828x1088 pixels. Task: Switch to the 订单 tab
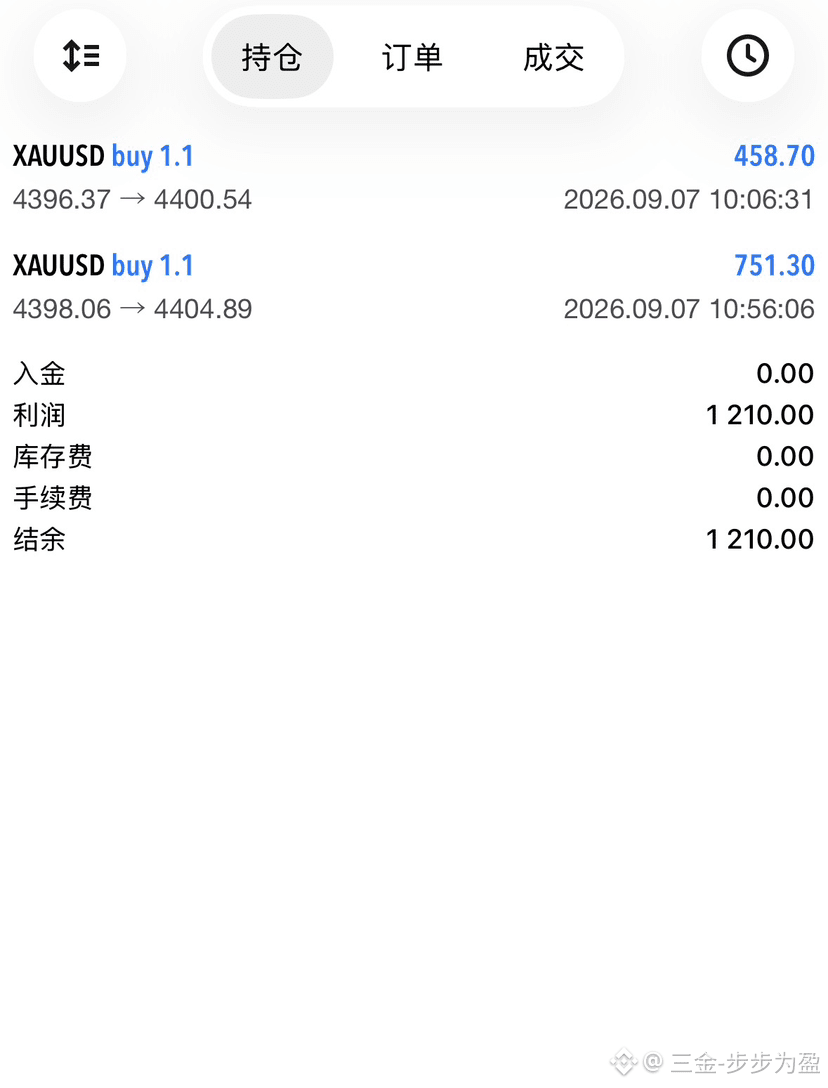tap(412, 57)
